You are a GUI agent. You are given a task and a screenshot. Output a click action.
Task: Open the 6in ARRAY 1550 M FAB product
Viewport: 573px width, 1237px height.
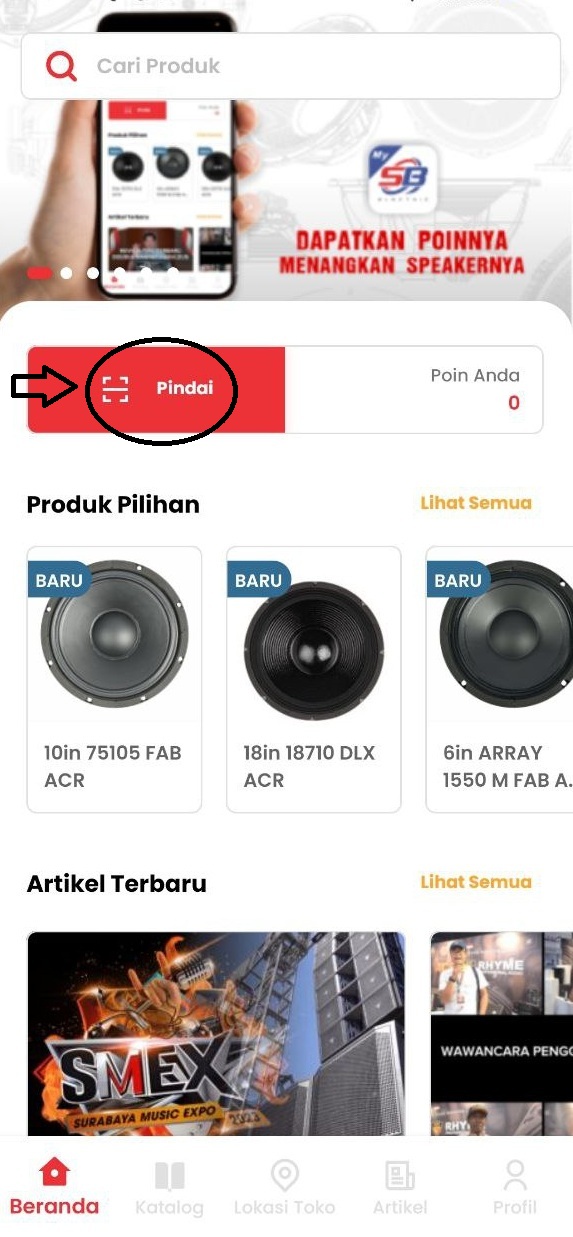(x=499, y=679)
